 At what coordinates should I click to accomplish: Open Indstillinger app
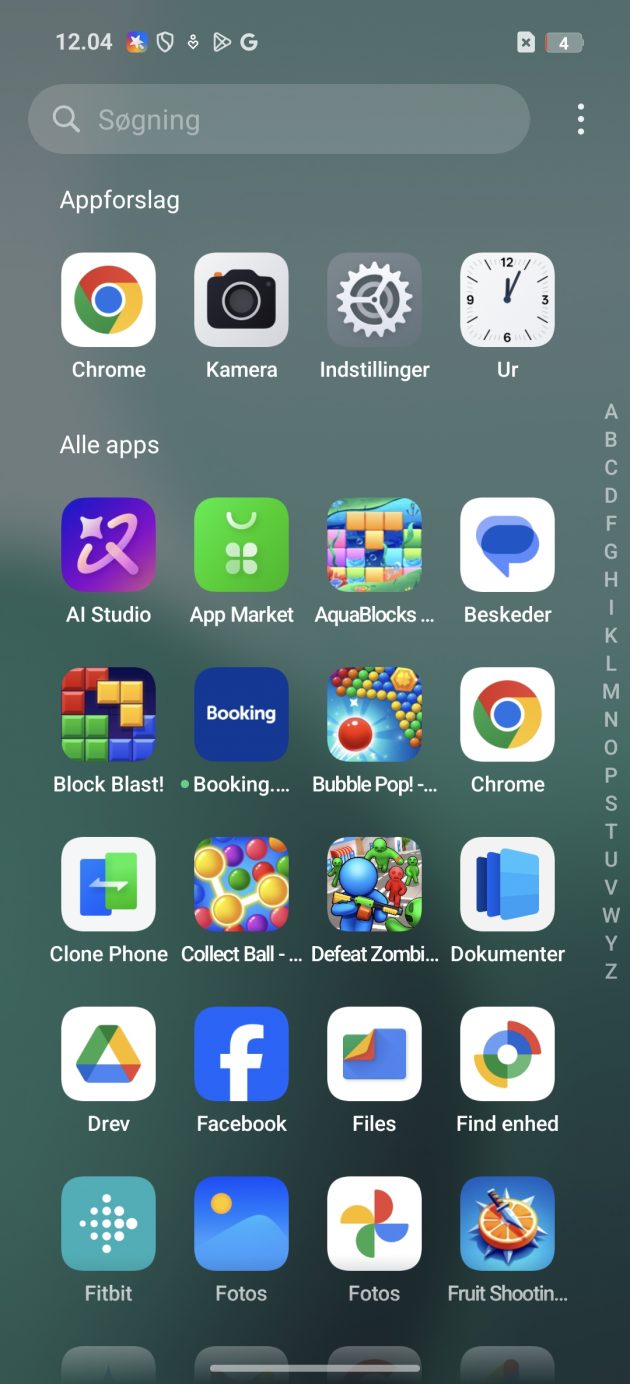tap(374, 300)
